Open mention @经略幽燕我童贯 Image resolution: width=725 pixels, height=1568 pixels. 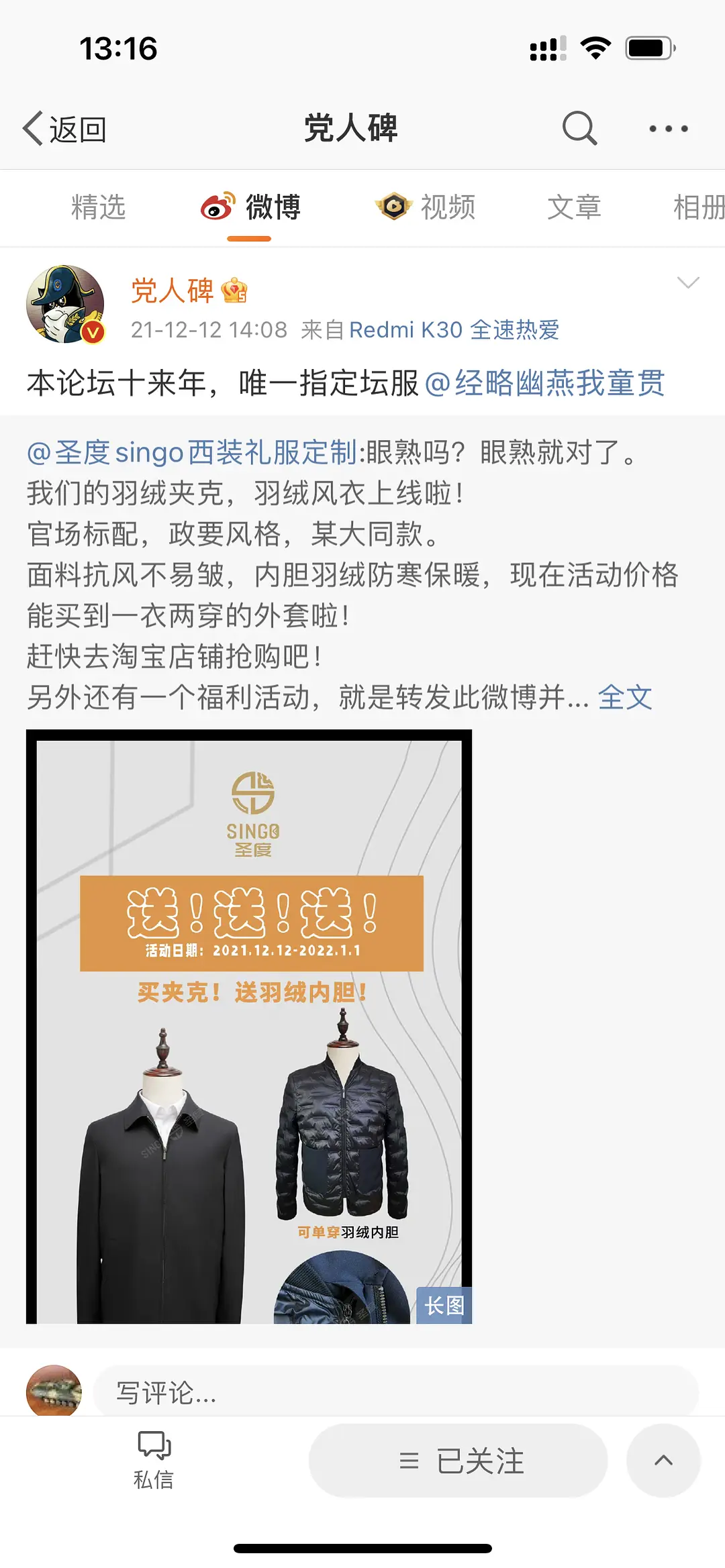(x=544, y=383)
